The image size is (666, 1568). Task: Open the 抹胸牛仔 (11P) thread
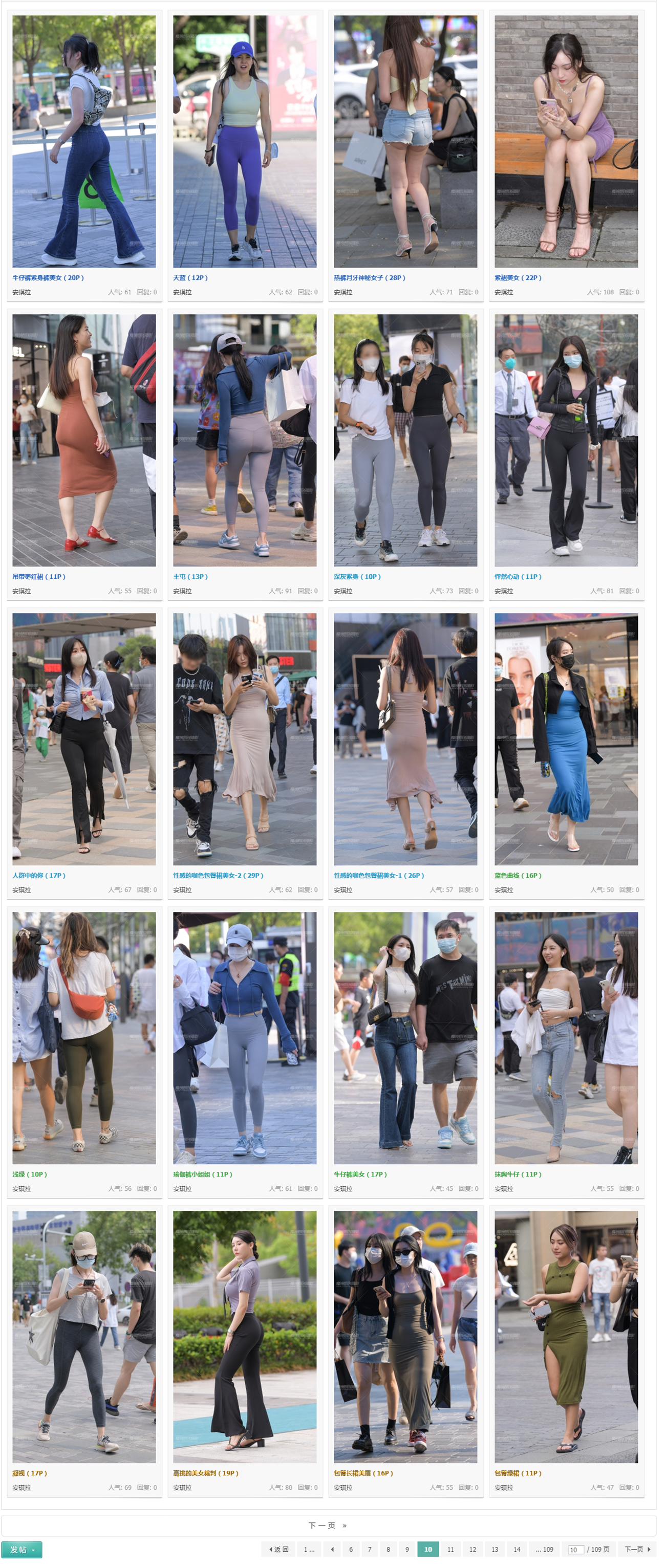[518, 1174]
